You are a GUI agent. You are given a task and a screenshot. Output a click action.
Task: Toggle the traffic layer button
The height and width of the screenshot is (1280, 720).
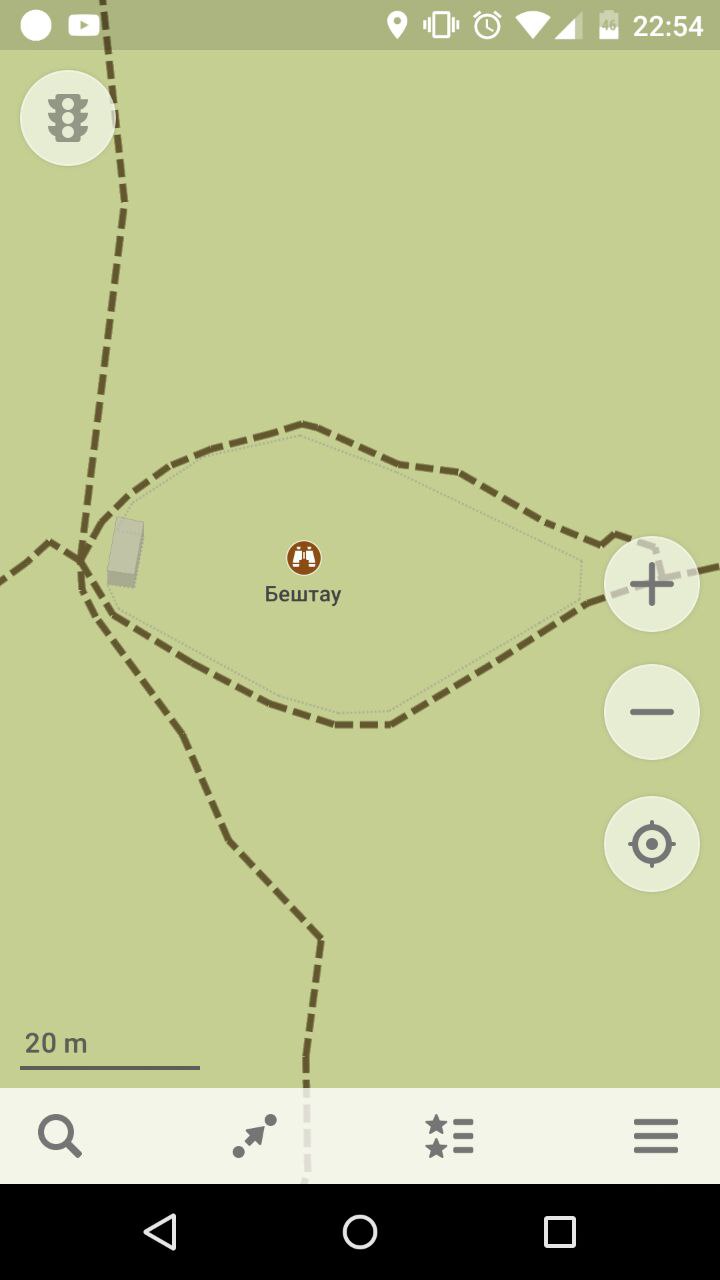(x=68, y=118)
